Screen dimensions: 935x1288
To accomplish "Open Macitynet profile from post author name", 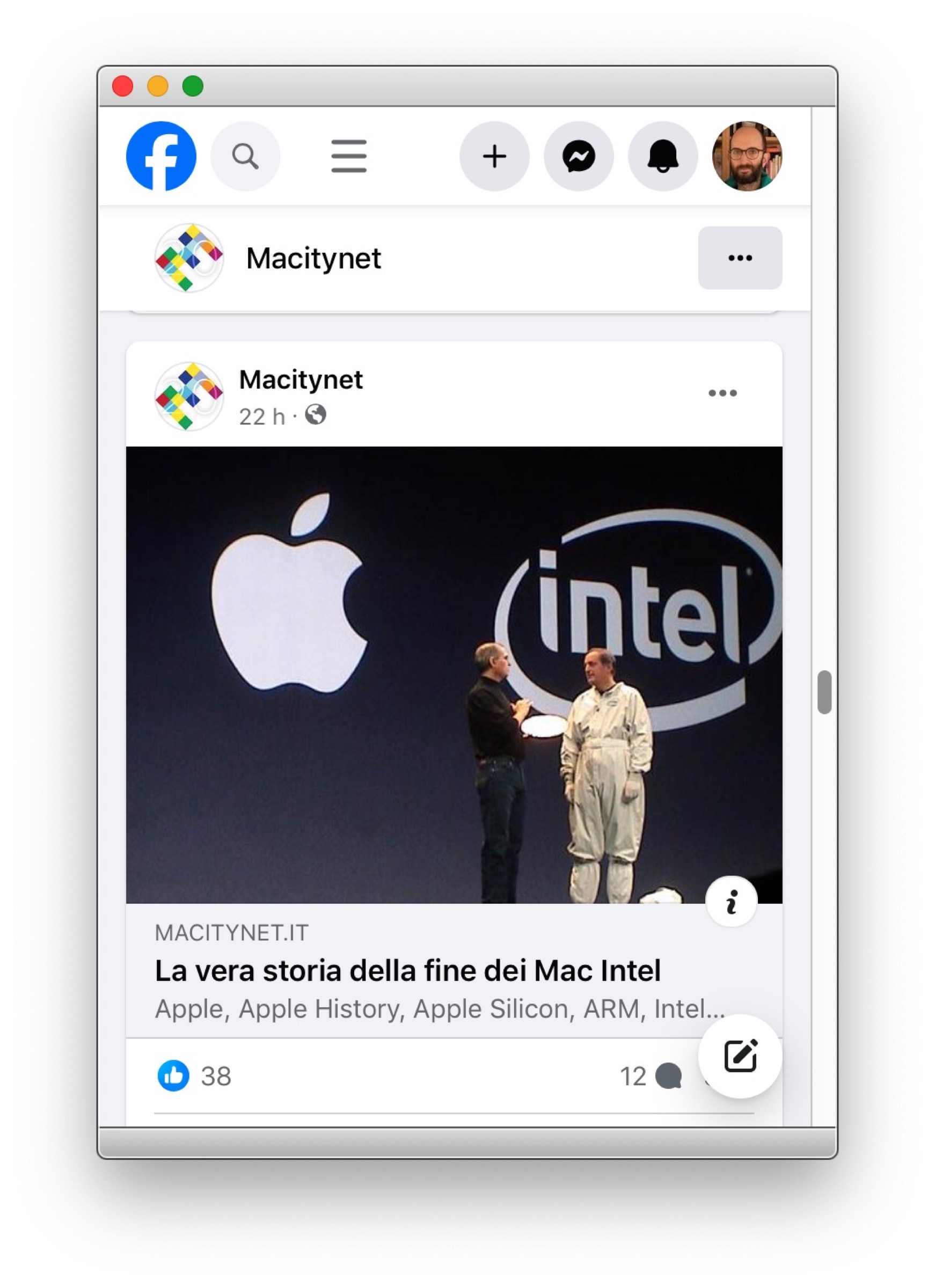I will [301, 379].
